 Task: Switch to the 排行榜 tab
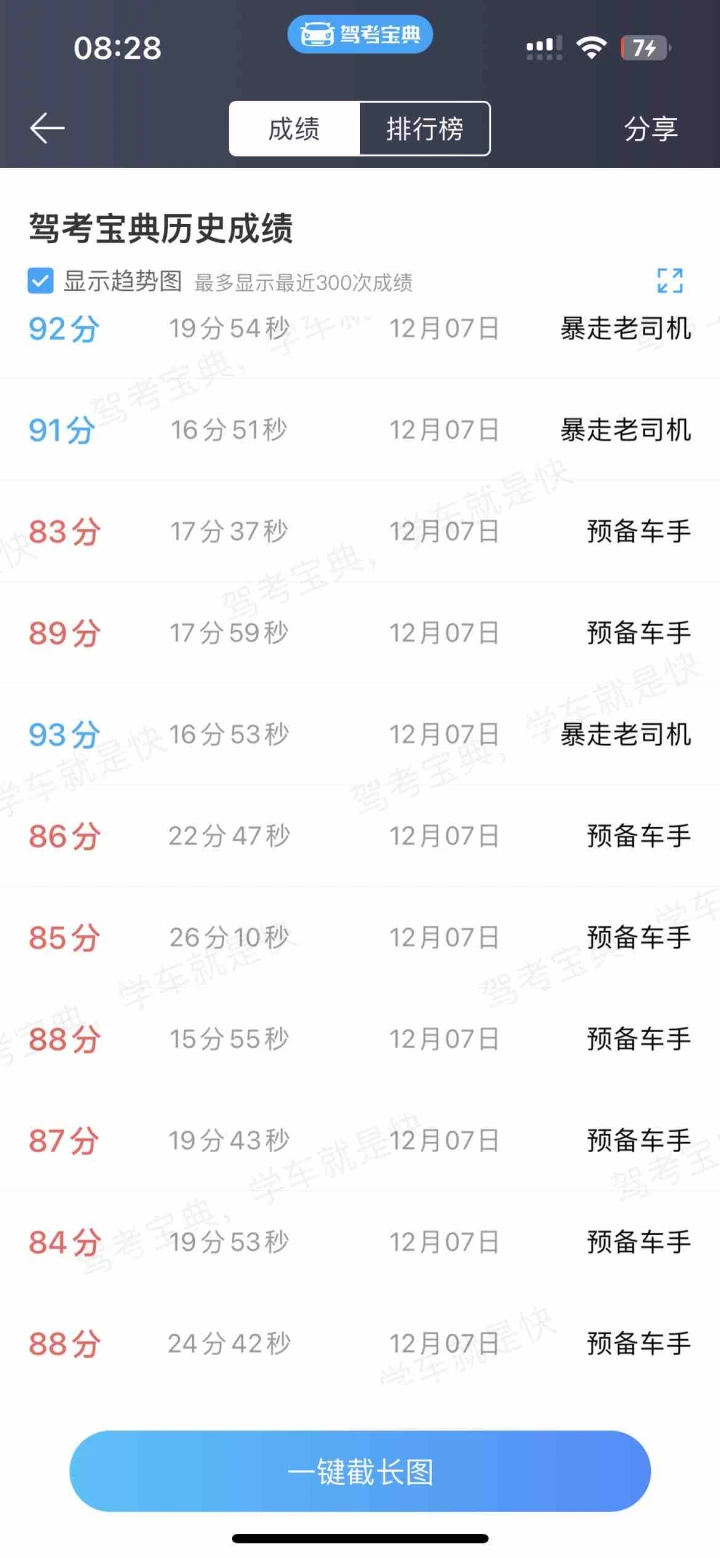point(425,129)
